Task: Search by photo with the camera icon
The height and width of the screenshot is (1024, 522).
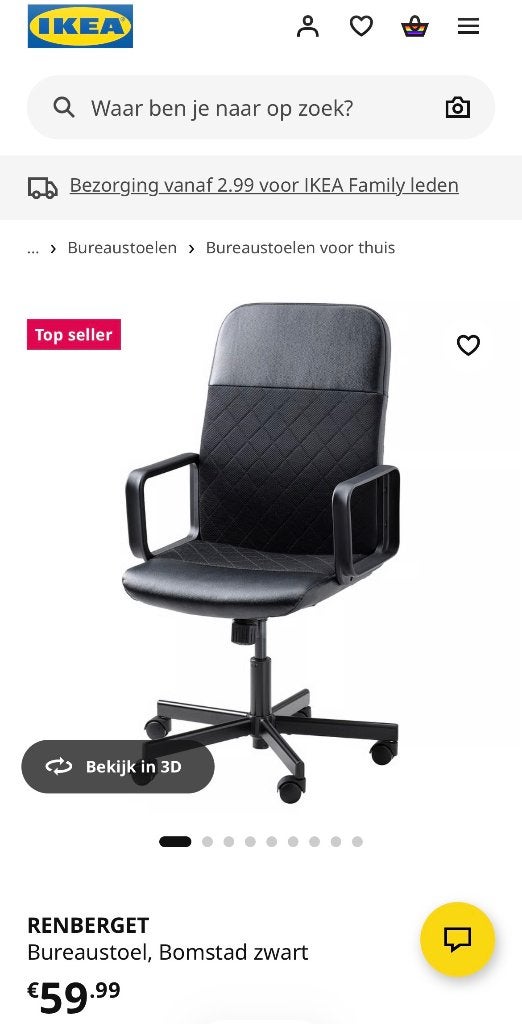Action: point(457,107)
